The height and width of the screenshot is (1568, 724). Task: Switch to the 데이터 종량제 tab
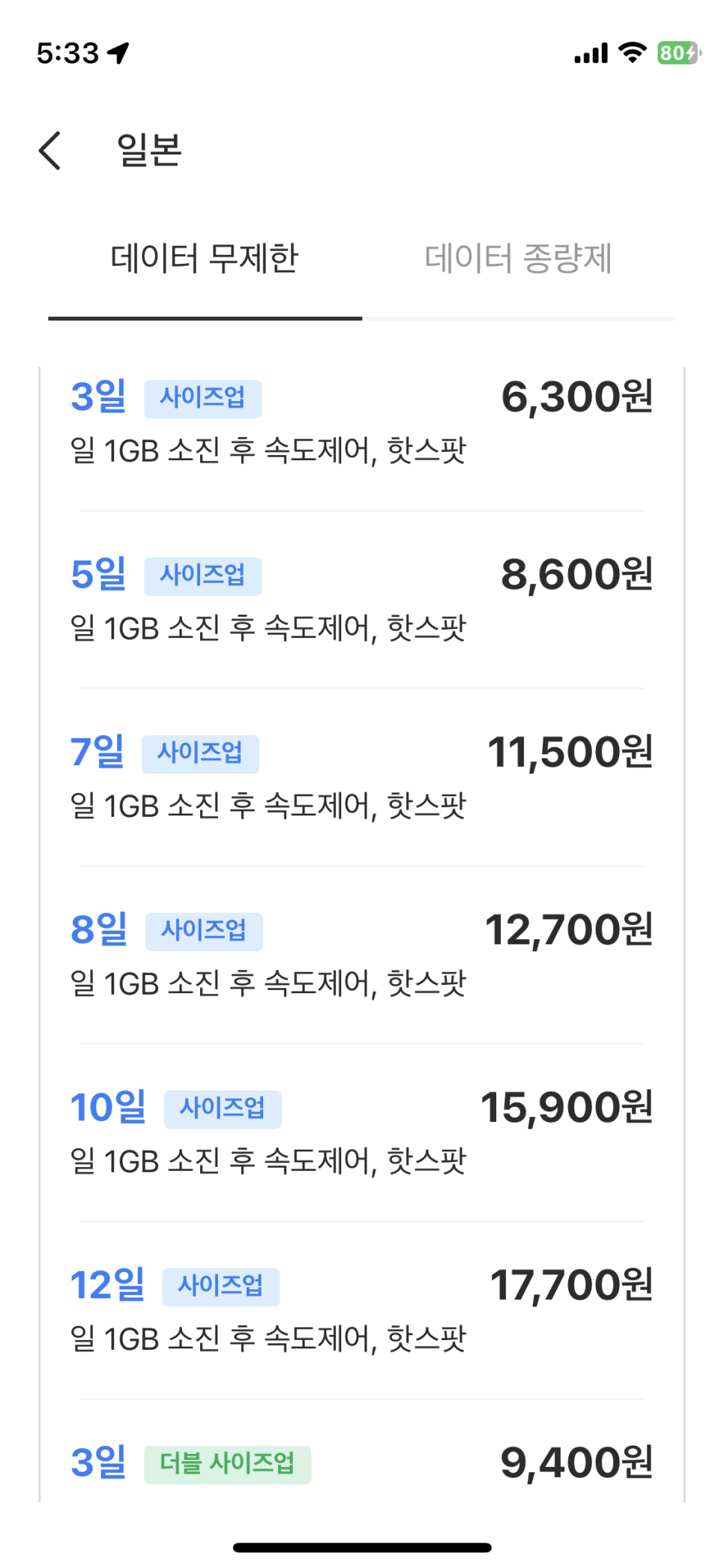coord(519,259)
